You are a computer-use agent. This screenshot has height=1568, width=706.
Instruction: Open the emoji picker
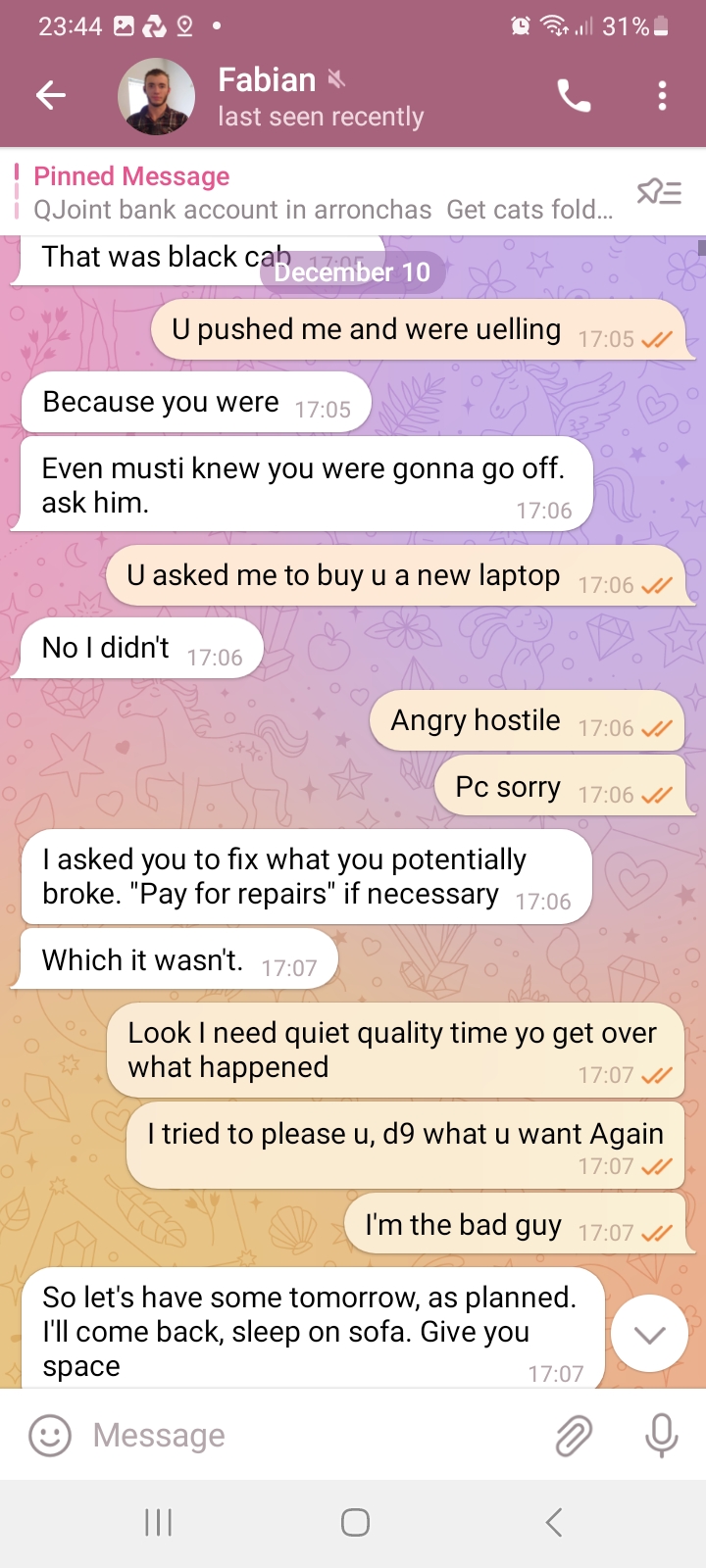pos(50,1436)
